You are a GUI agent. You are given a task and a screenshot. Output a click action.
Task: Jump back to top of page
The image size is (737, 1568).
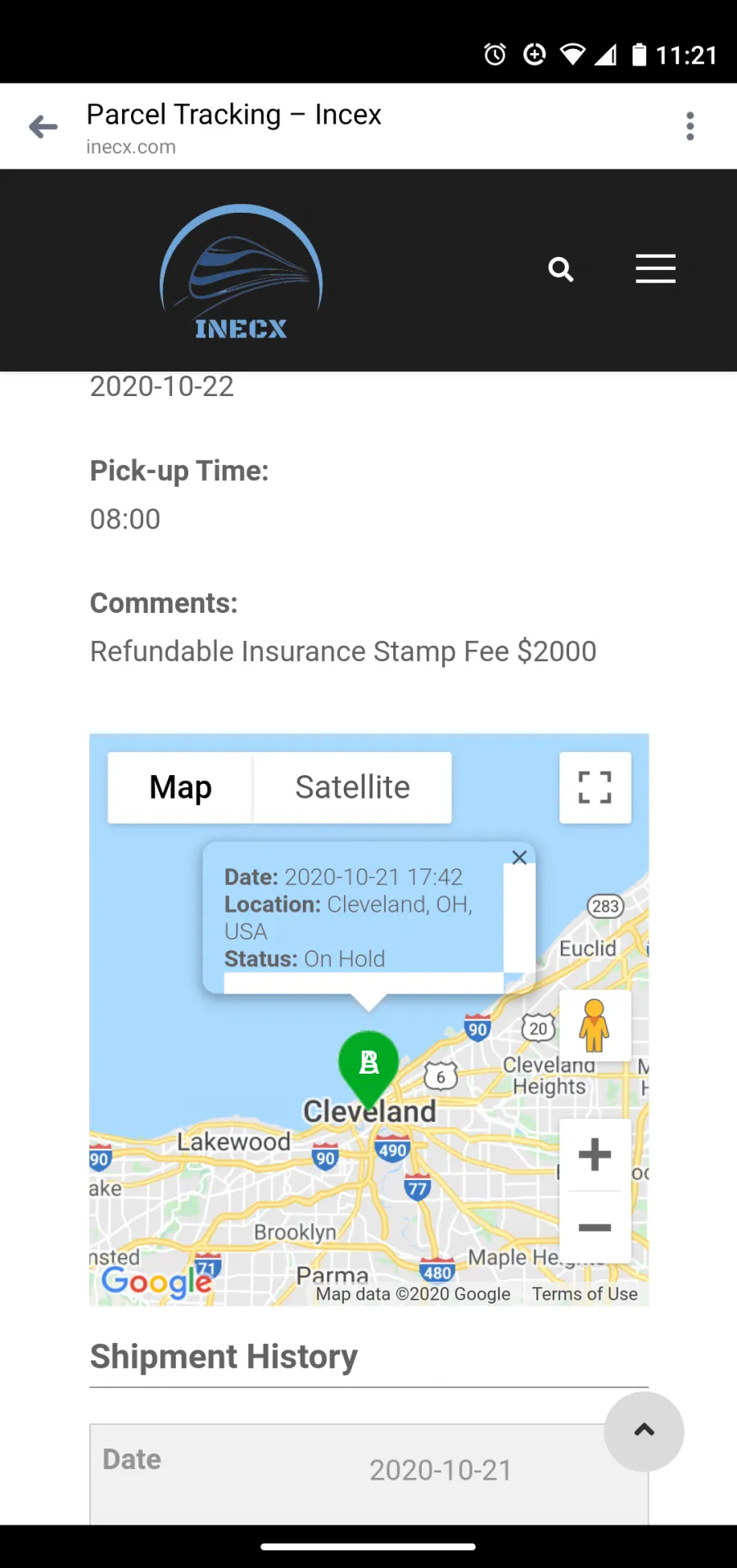(644, 1431)
